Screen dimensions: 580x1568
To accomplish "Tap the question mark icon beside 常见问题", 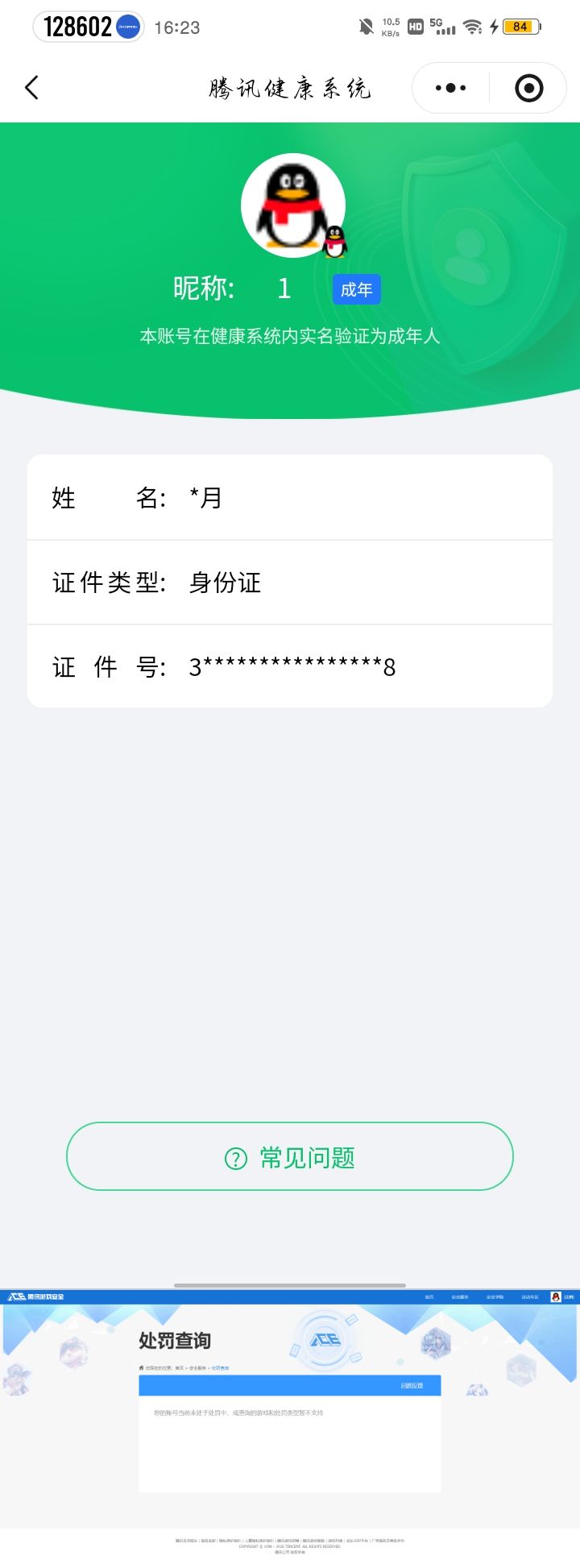I will (x=234, y=1156).
